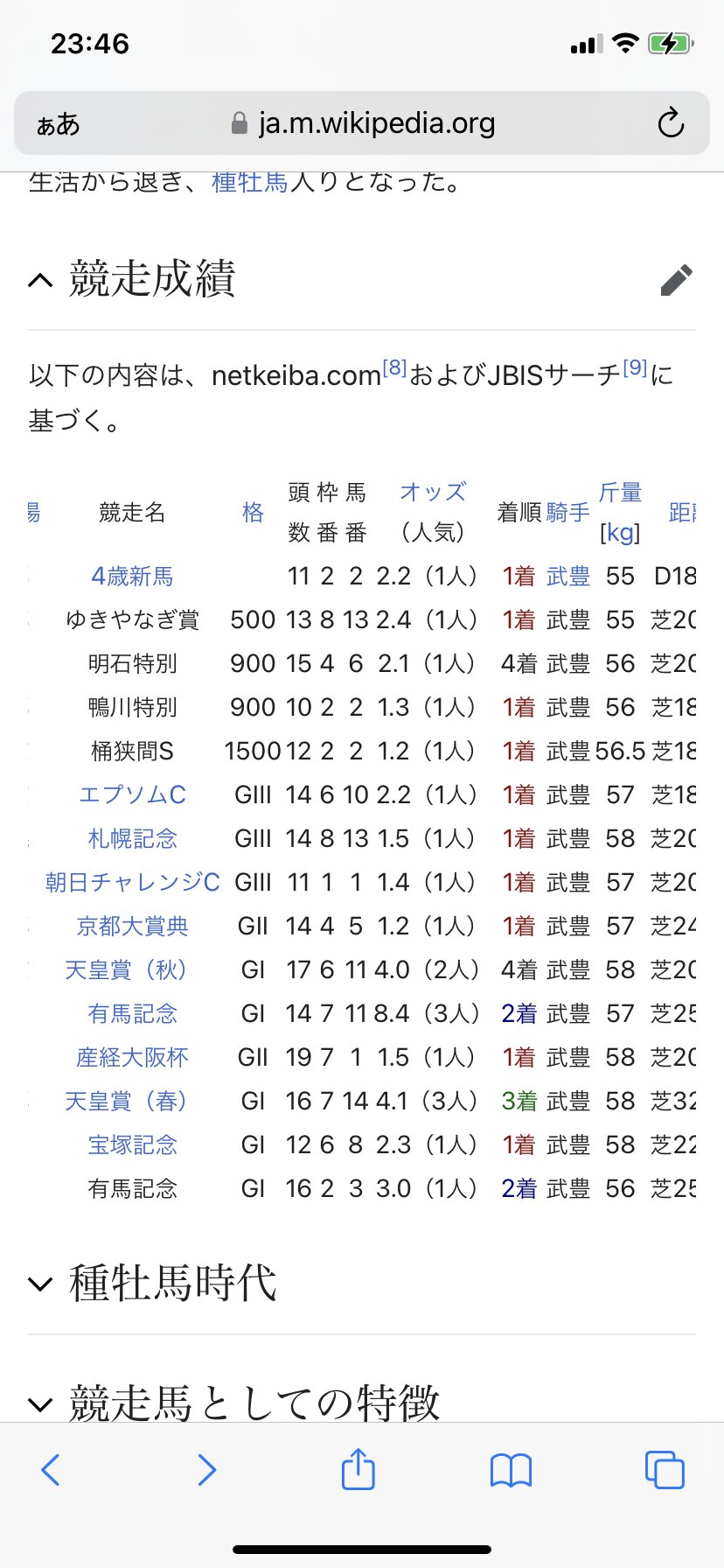
Task: Reload the page in the address bar
Action: [x=671, y=123]
